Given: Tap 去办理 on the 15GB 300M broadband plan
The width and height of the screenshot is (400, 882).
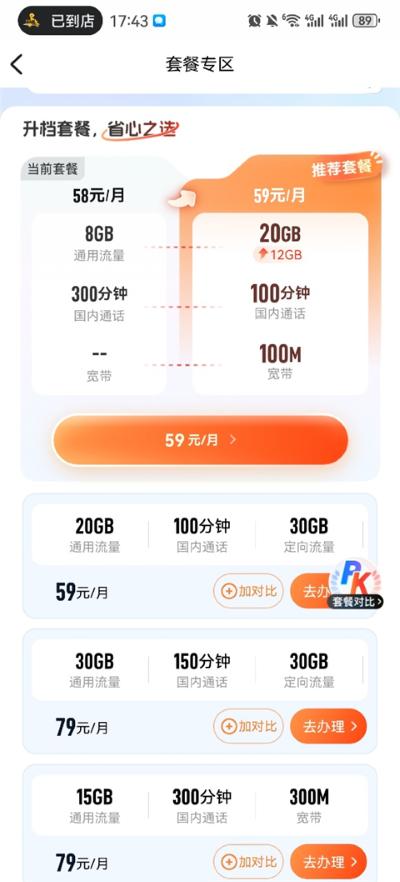Looking at the screenshot, I should pyautogui.click(x=329, y=861).
